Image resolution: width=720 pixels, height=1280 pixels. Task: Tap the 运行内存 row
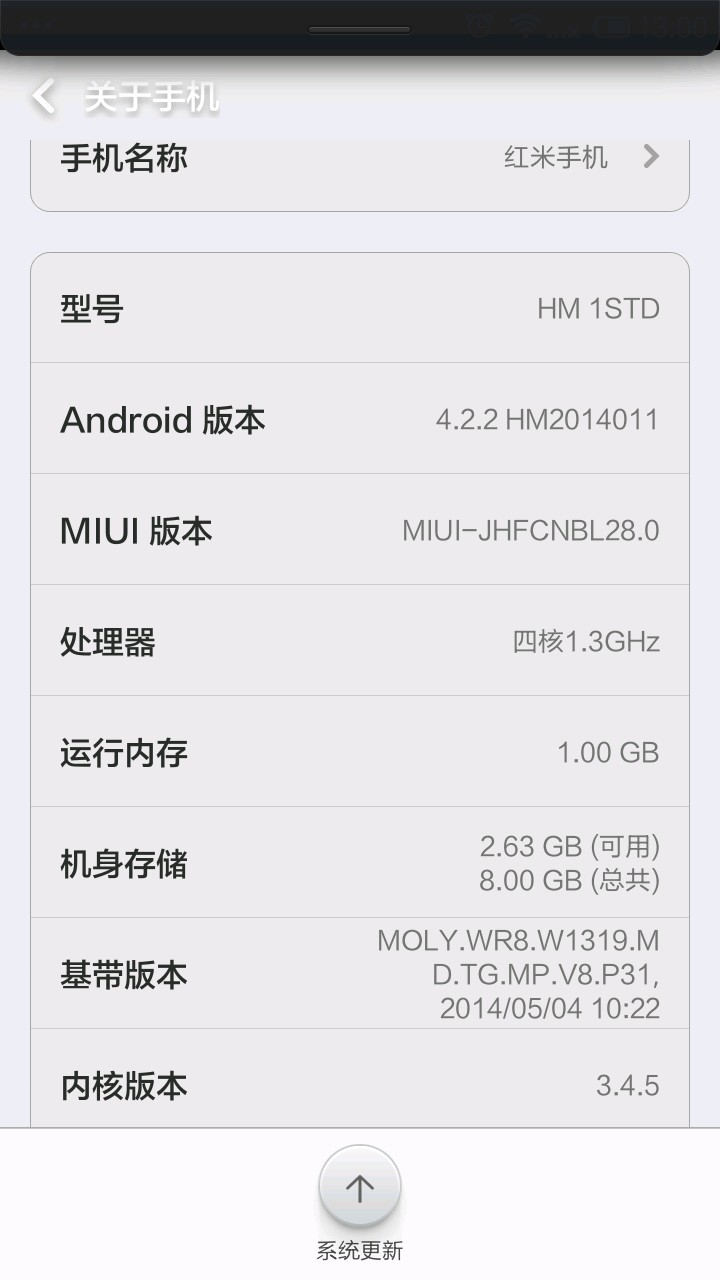[x=360, y=751]
